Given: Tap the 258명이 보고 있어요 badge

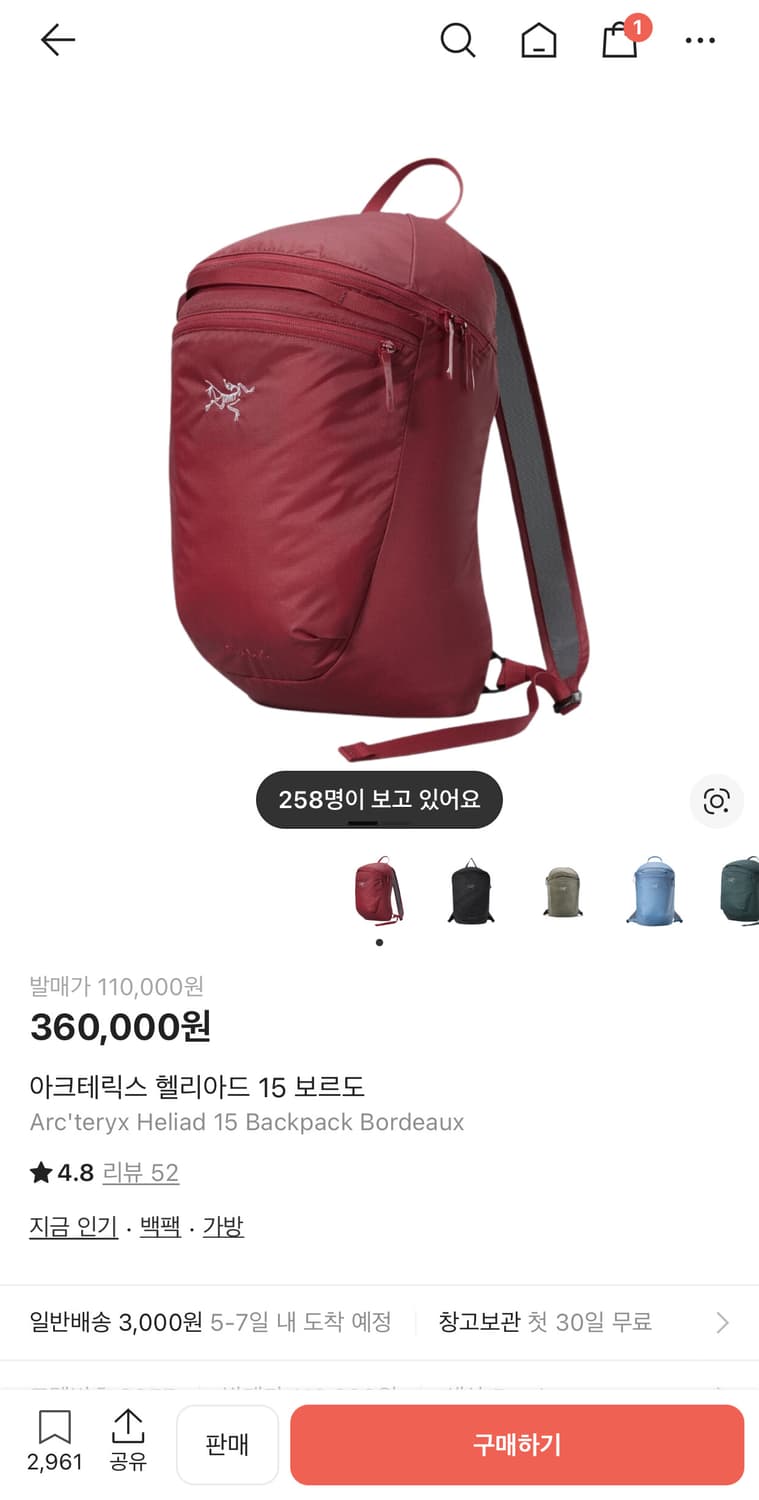Looking at the screenshot, I should pos(379,799).
